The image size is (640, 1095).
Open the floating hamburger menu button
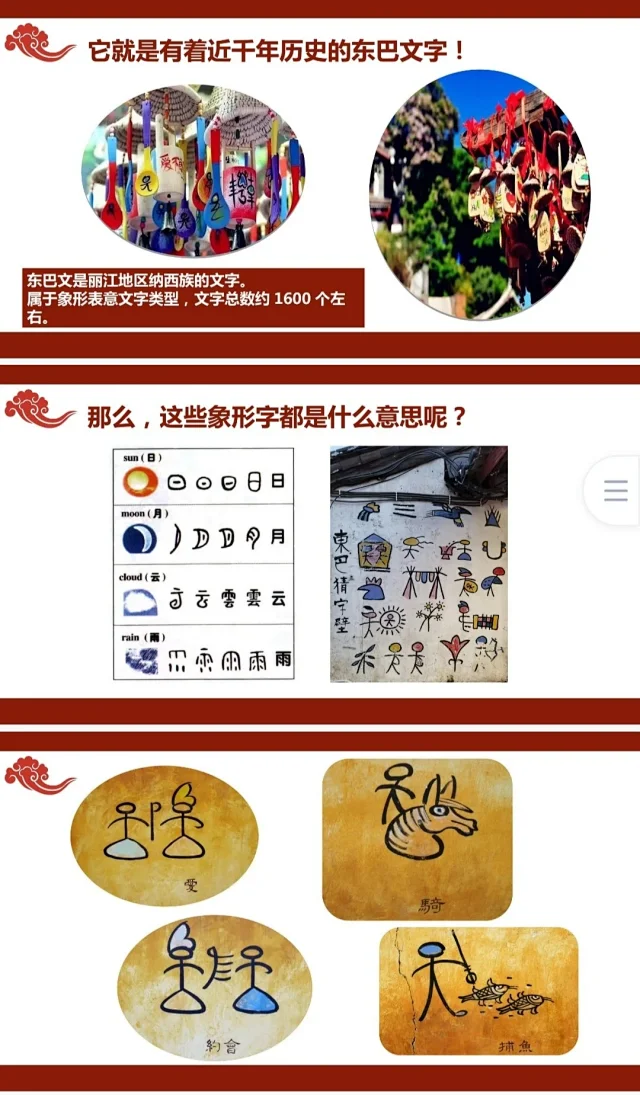[x=616, y=491]
